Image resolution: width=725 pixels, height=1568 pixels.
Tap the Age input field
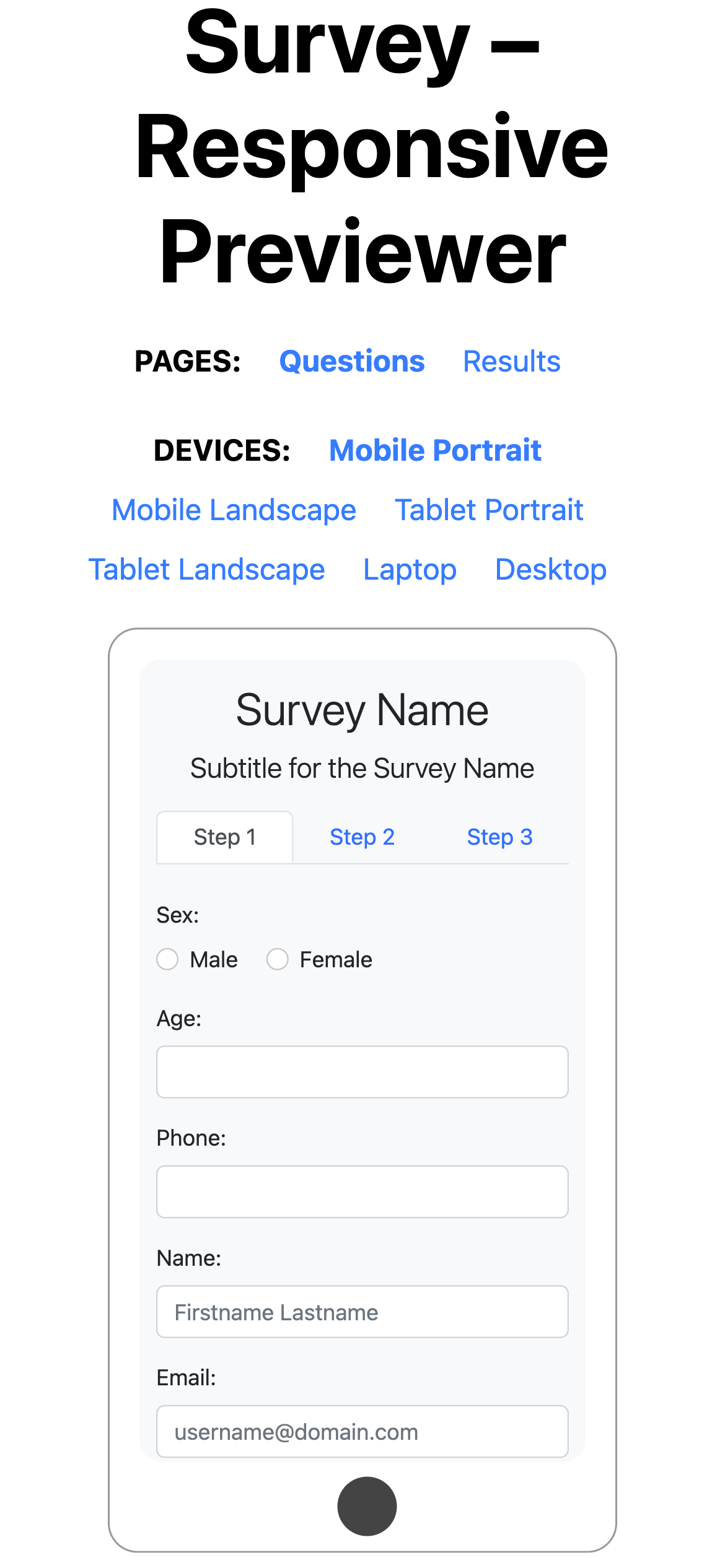tap(362, 1072)
